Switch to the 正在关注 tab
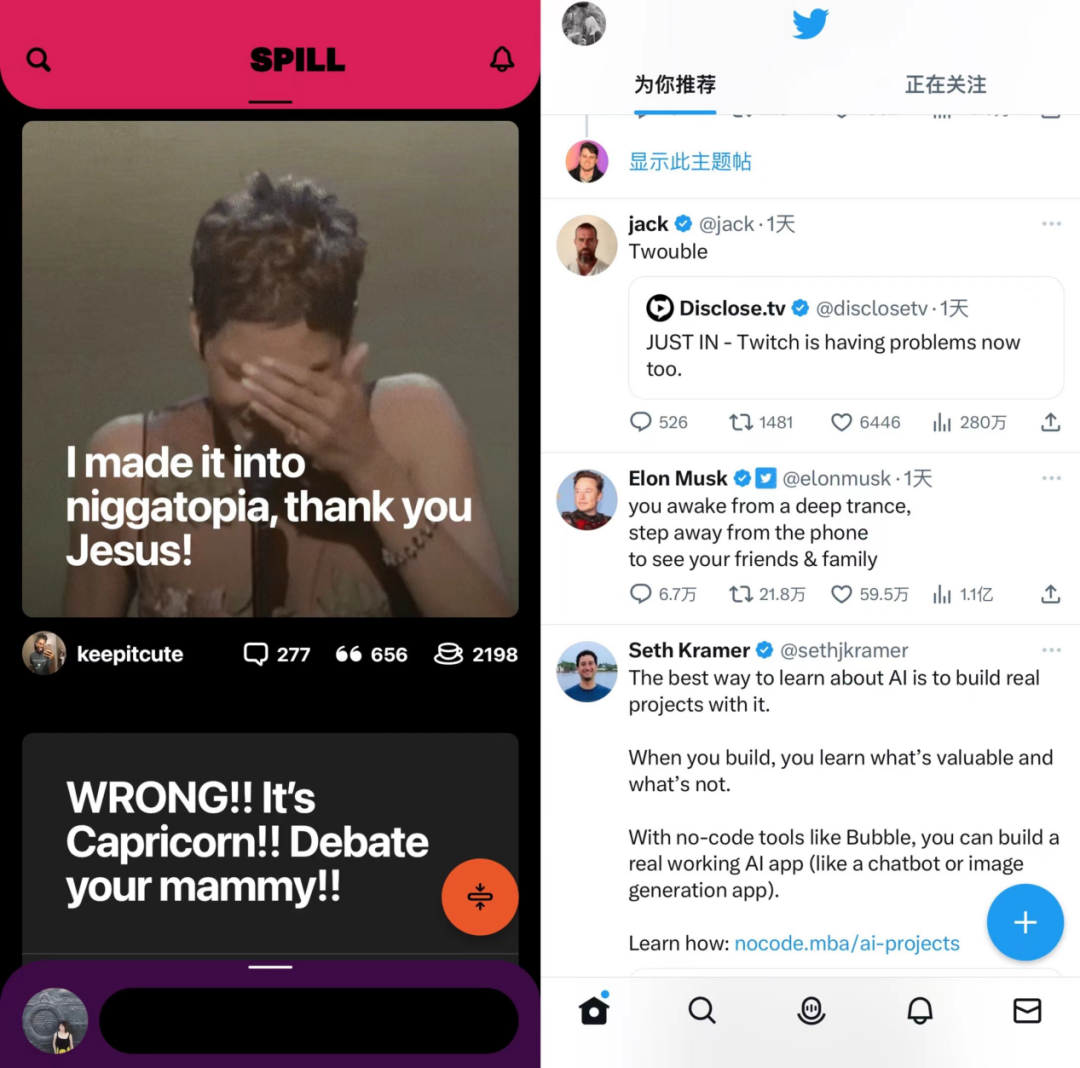The height and width of the screenshot is (1068, 1080). coord(945,85)
